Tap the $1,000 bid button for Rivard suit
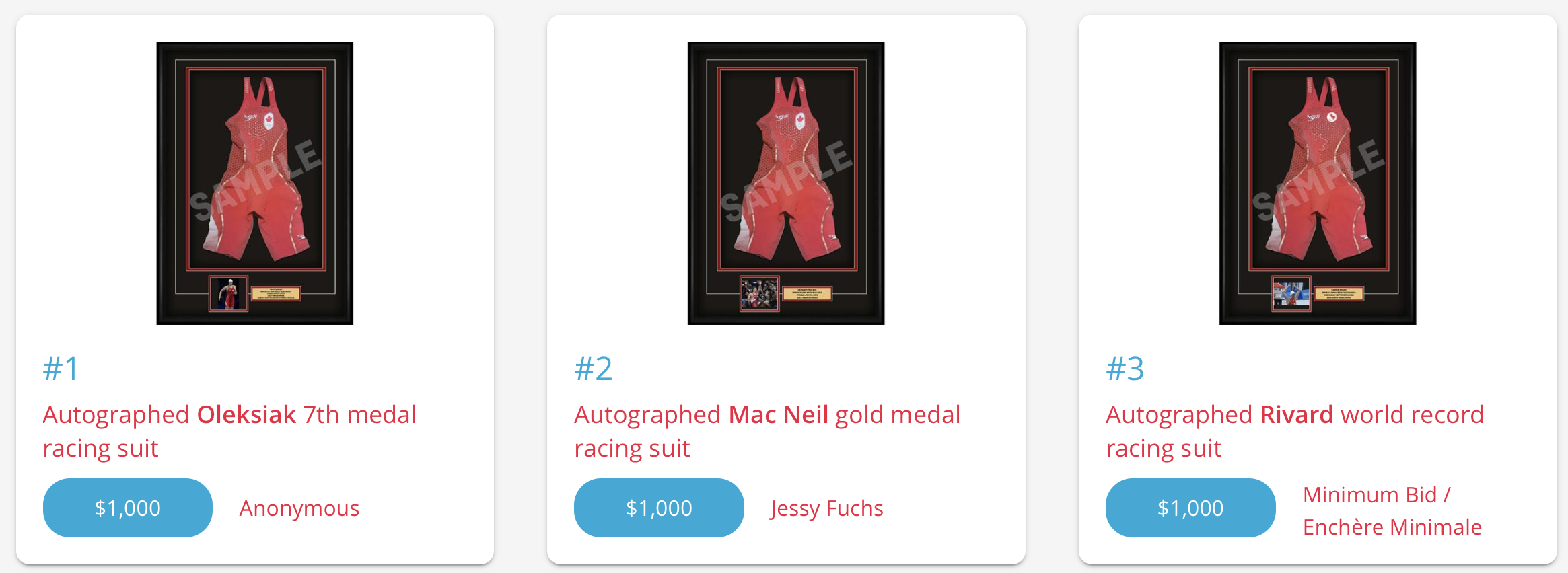Viewport: 1568px width, 573px height. [1190, 508]
